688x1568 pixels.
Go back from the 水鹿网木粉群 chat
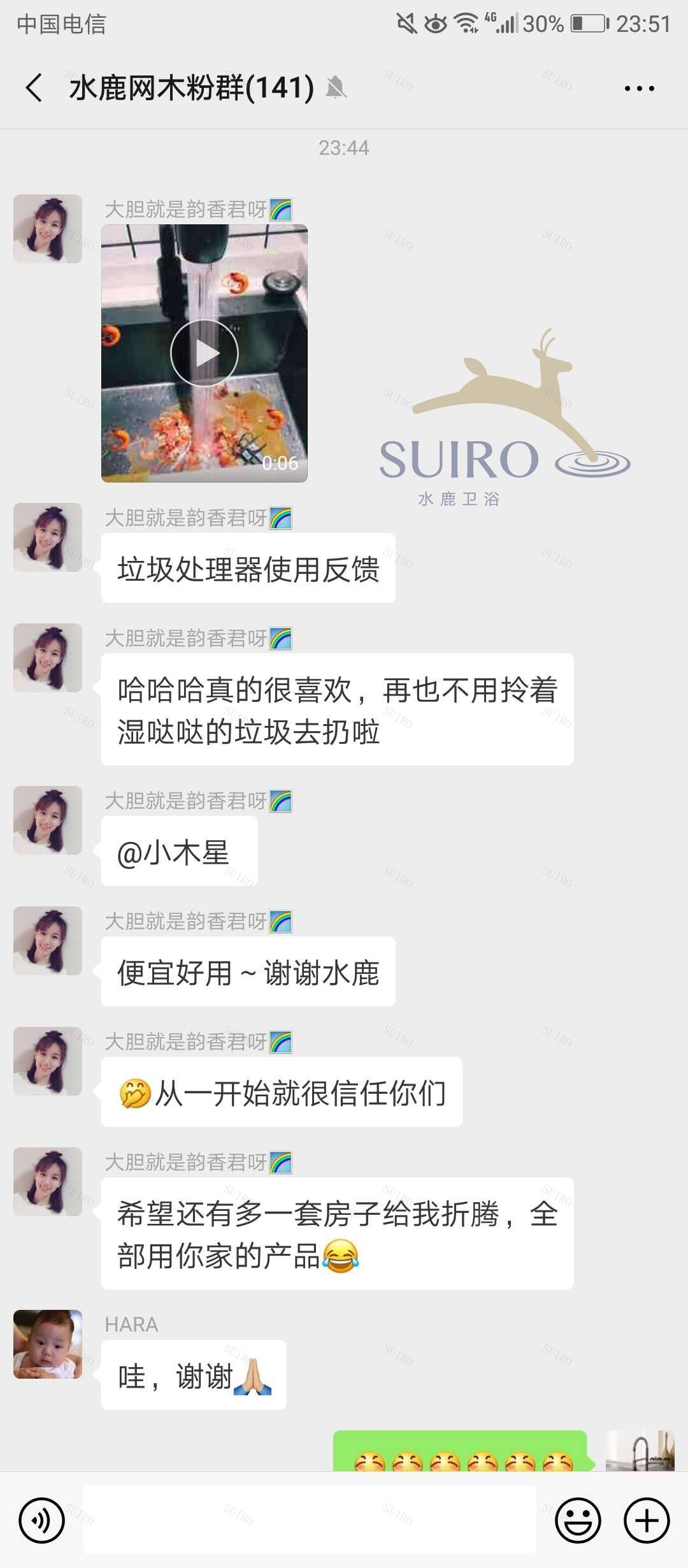(x=34, y=87)
